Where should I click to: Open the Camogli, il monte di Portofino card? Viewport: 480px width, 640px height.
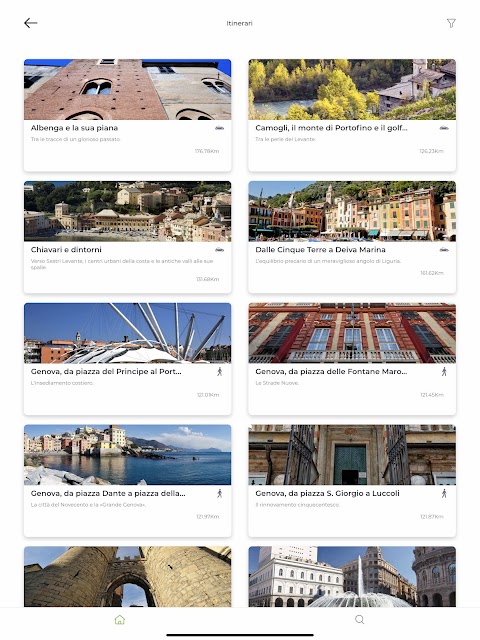point(352,115)
